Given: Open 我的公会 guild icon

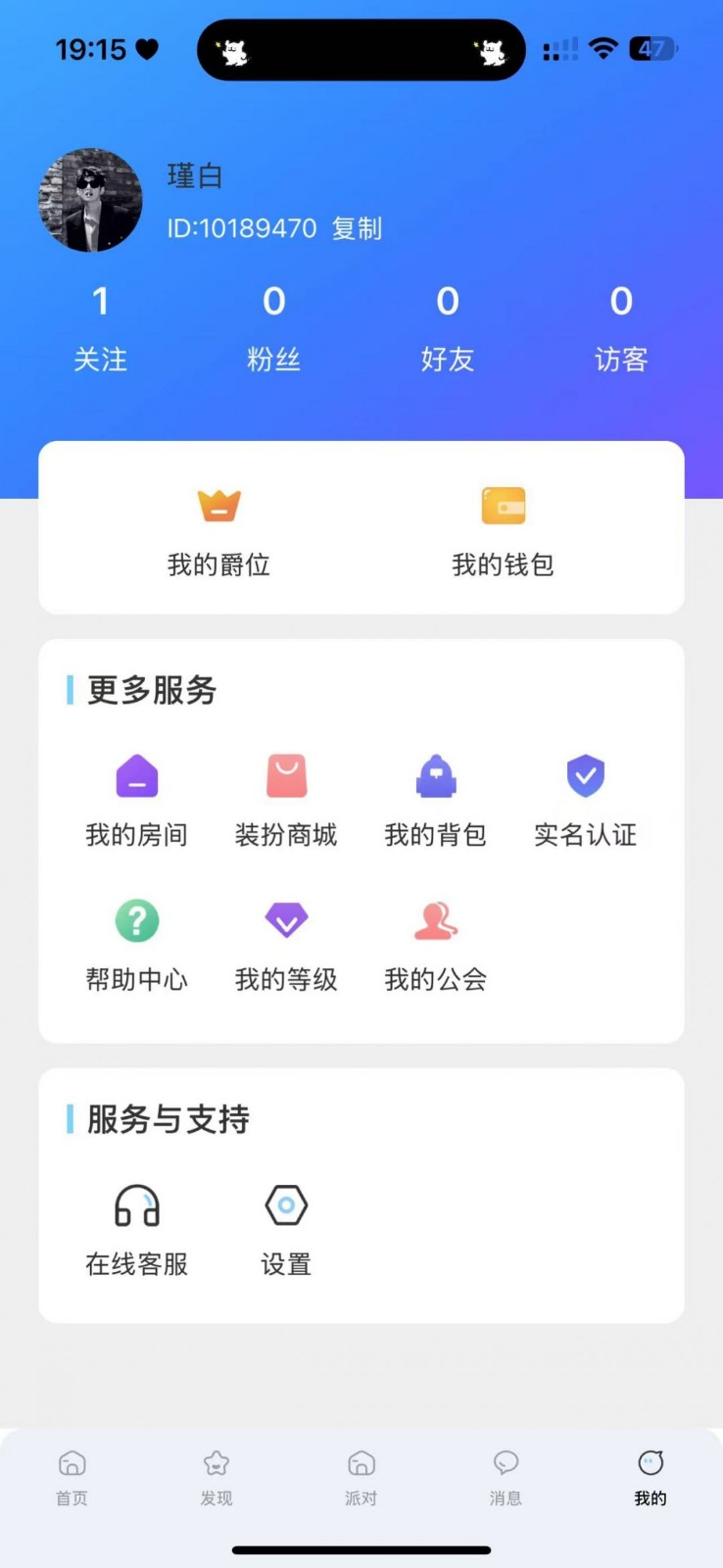Looking at the screenshot, I should click(x=435, y=919).
